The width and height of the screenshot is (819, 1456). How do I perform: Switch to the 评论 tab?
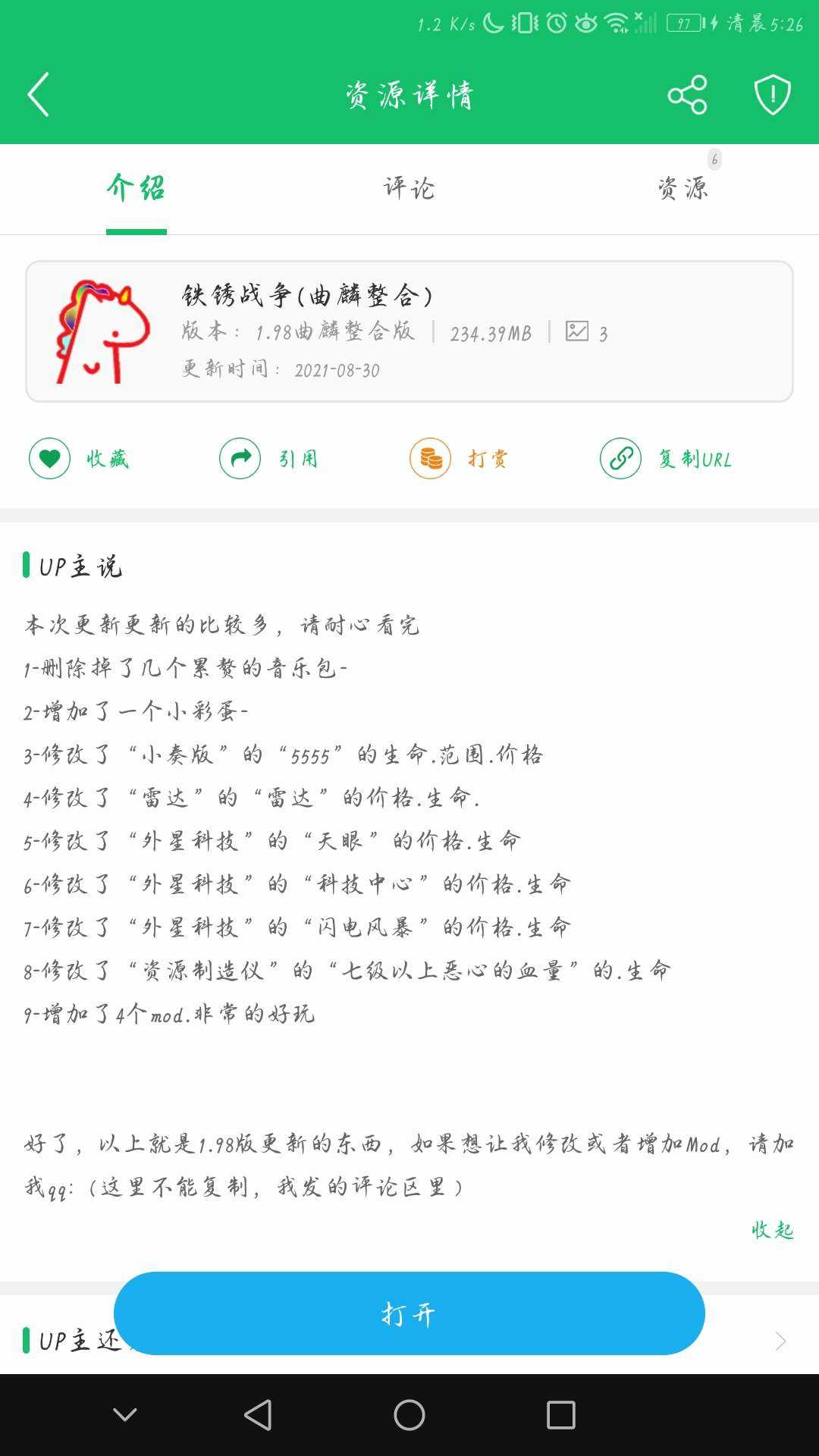pyautogui.click(x=409, y=188)
